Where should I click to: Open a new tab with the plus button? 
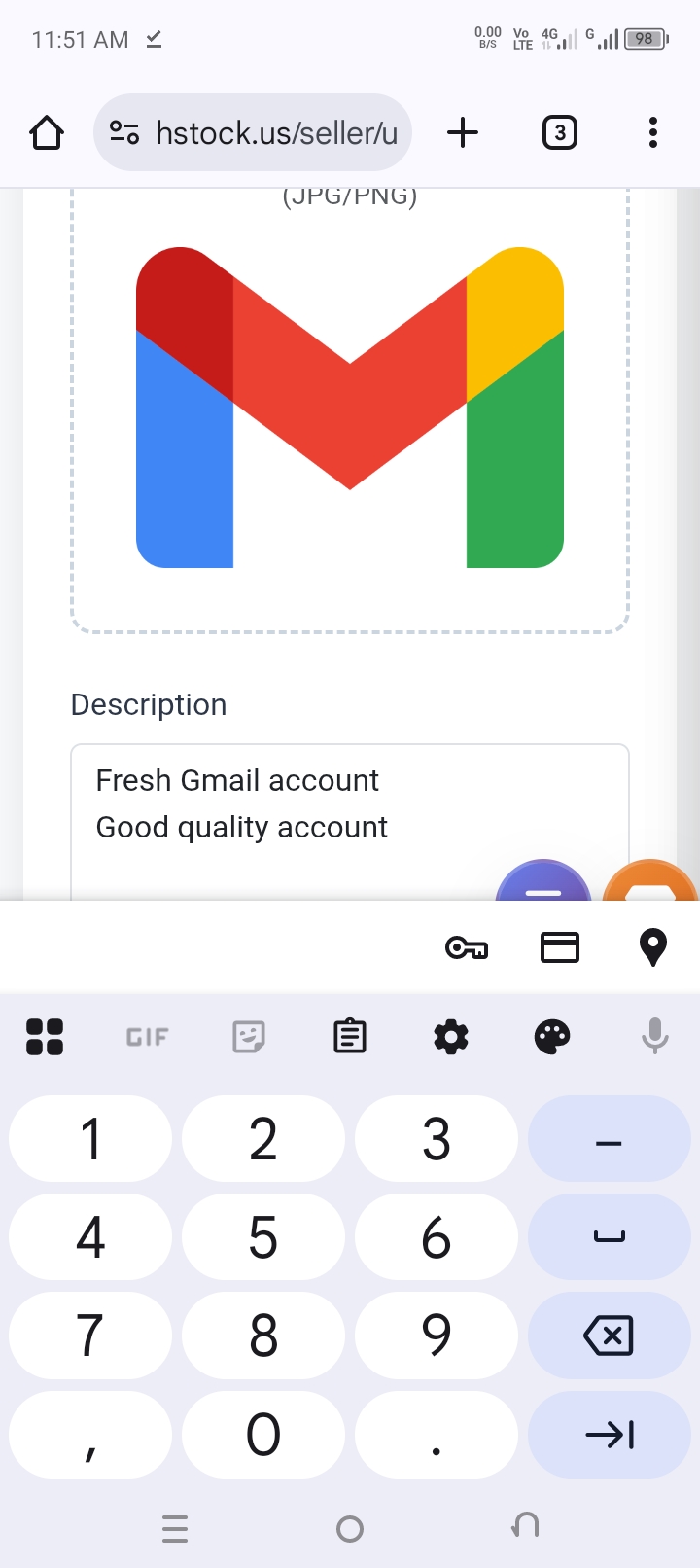pos(463,132)
